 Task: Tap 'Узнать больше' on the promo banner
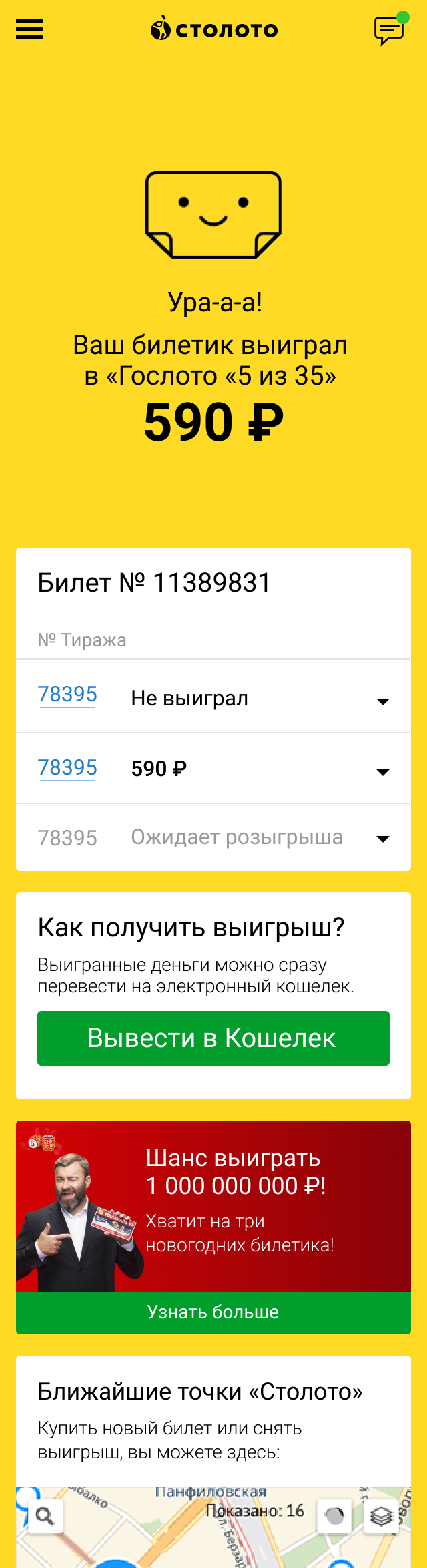(x=213, y=1312)
